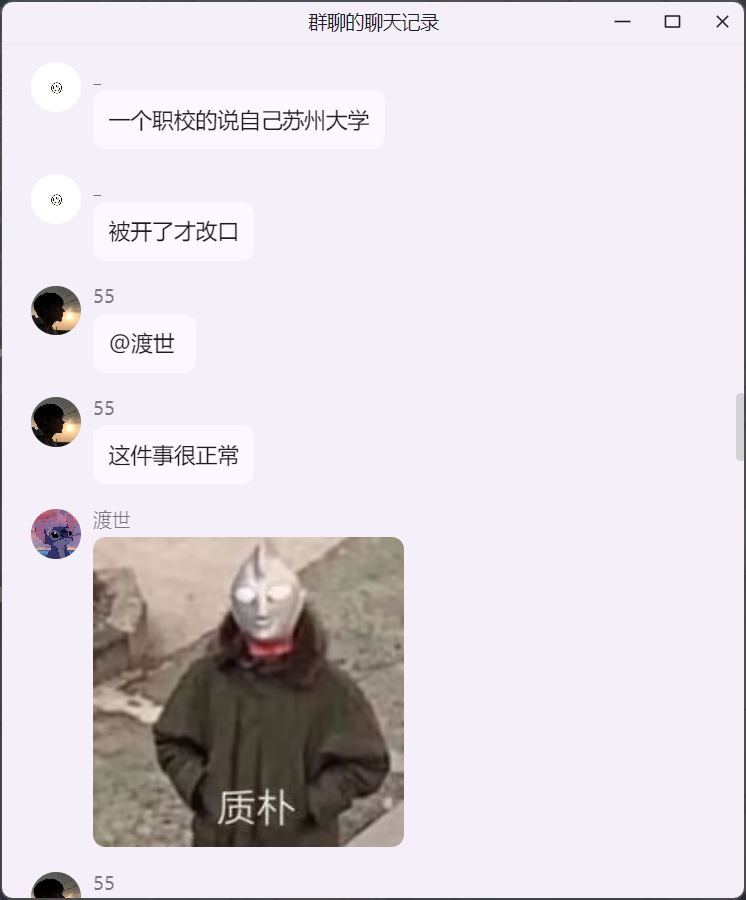The width and height of the screenshot is (746, 900).
Task: Tap the avatar beside 被开了才改口
Action: tap(56, 199)
